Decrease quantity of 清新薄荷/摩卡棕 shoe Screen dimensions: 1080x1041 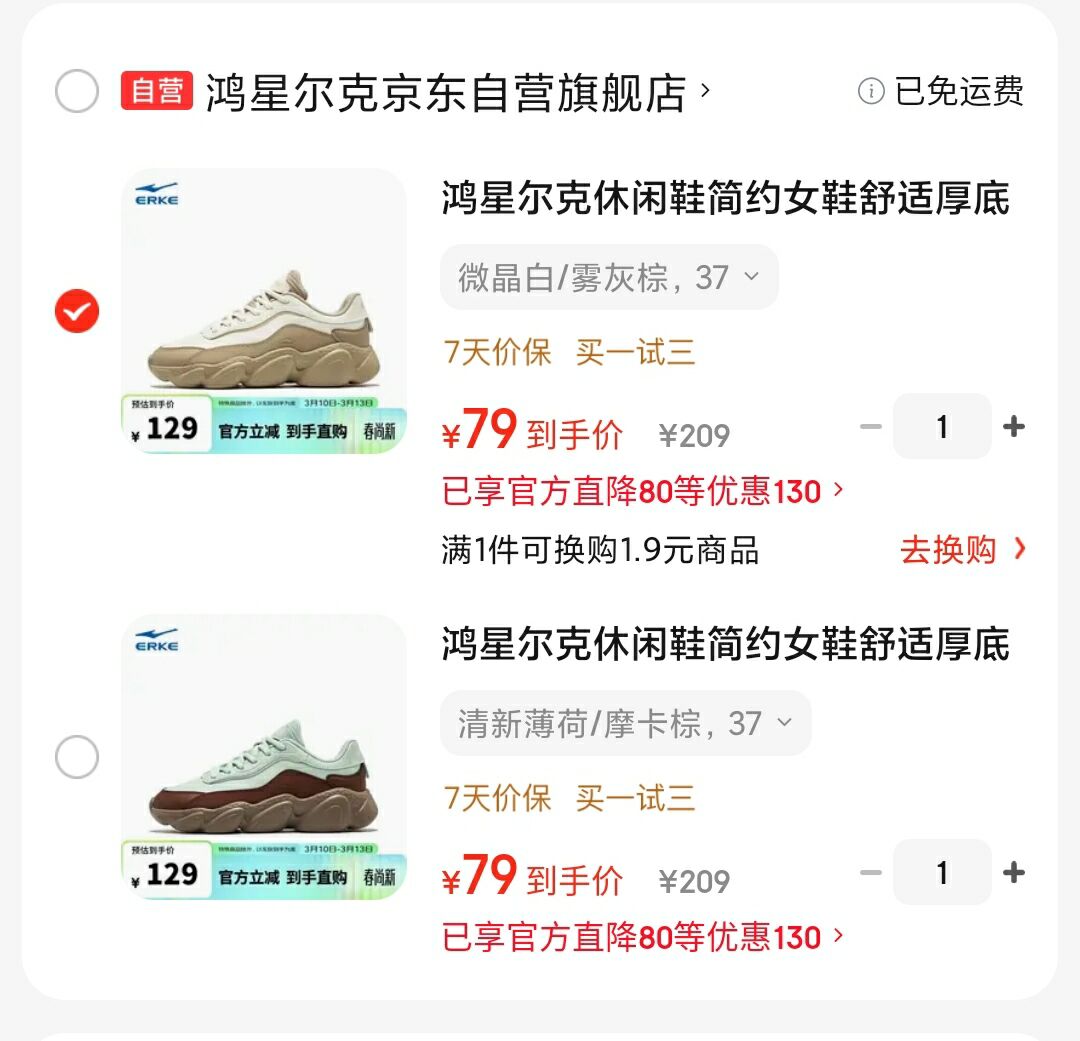[871, 873]
